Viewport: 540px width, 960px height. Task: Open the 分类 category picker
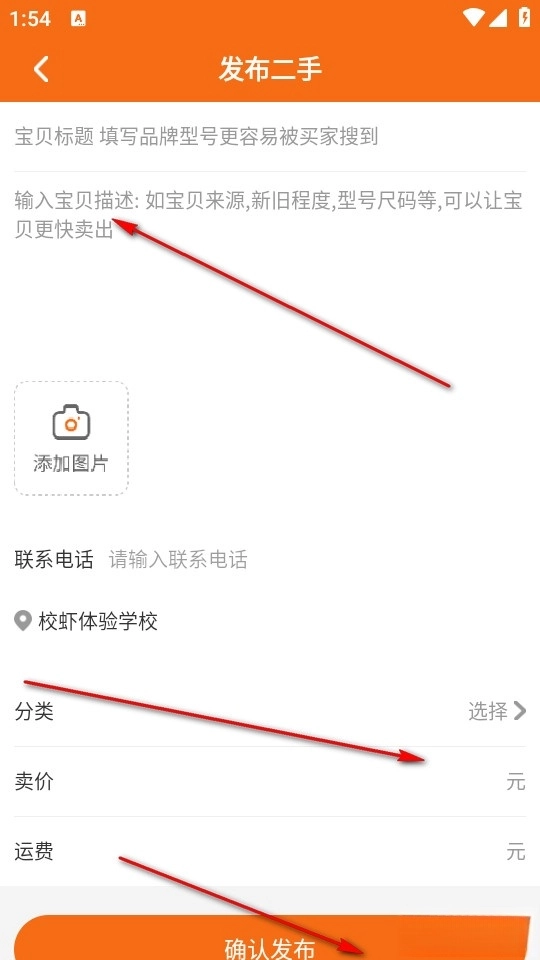point(270,711)
